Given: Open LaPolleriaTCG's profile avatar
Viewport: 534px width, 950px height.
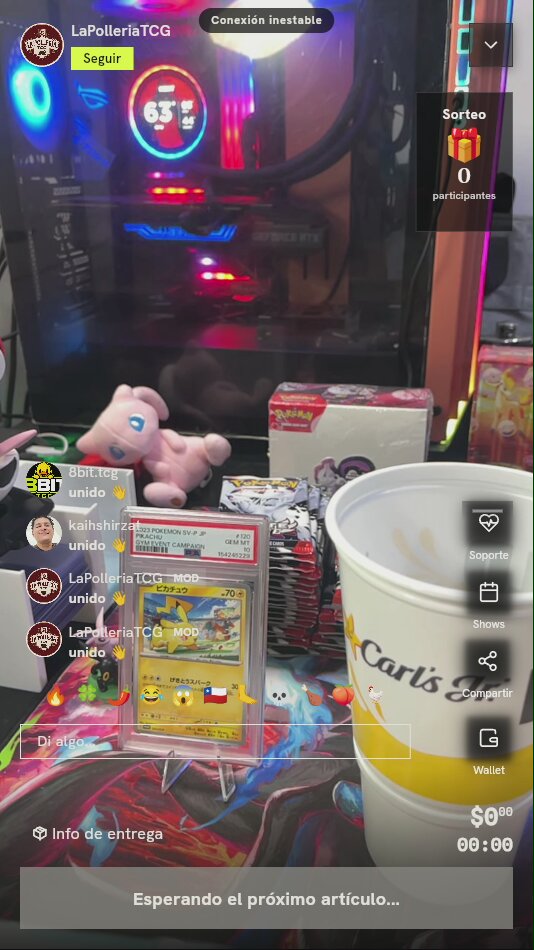Looking at the screenshot, I should 42,45.
